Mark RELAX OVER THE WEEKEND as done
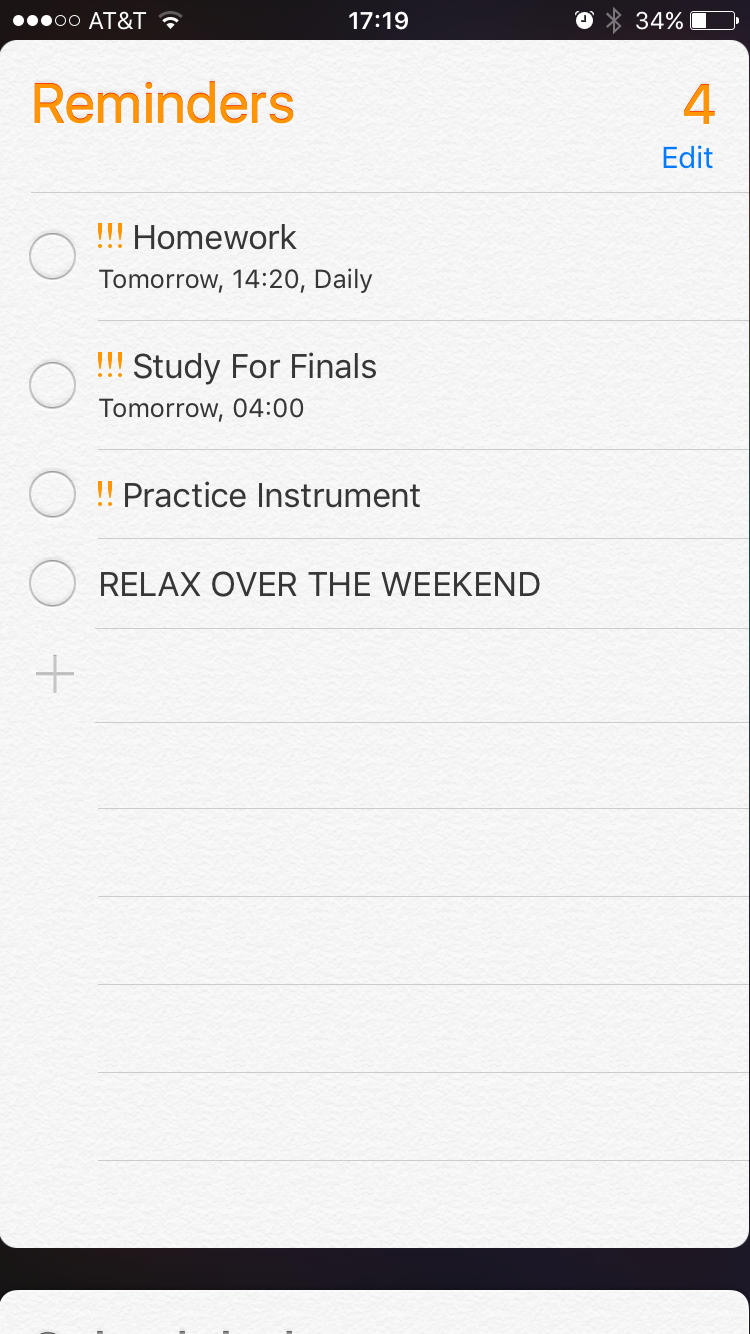 [53, 584]
